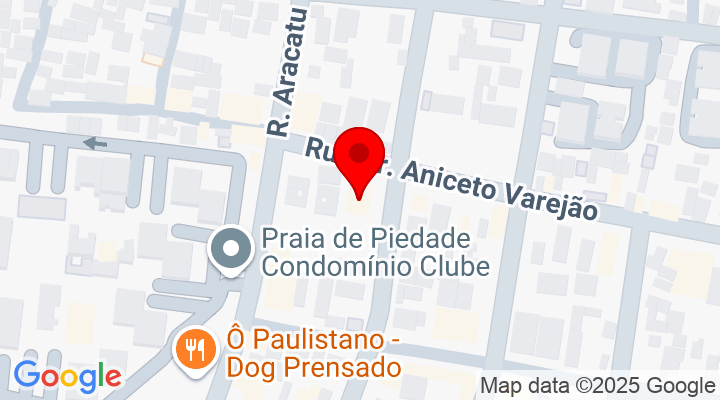
Task: Select Ô Paulistano - Dog Prensado restaurant marker
Action: click(191, 349)
